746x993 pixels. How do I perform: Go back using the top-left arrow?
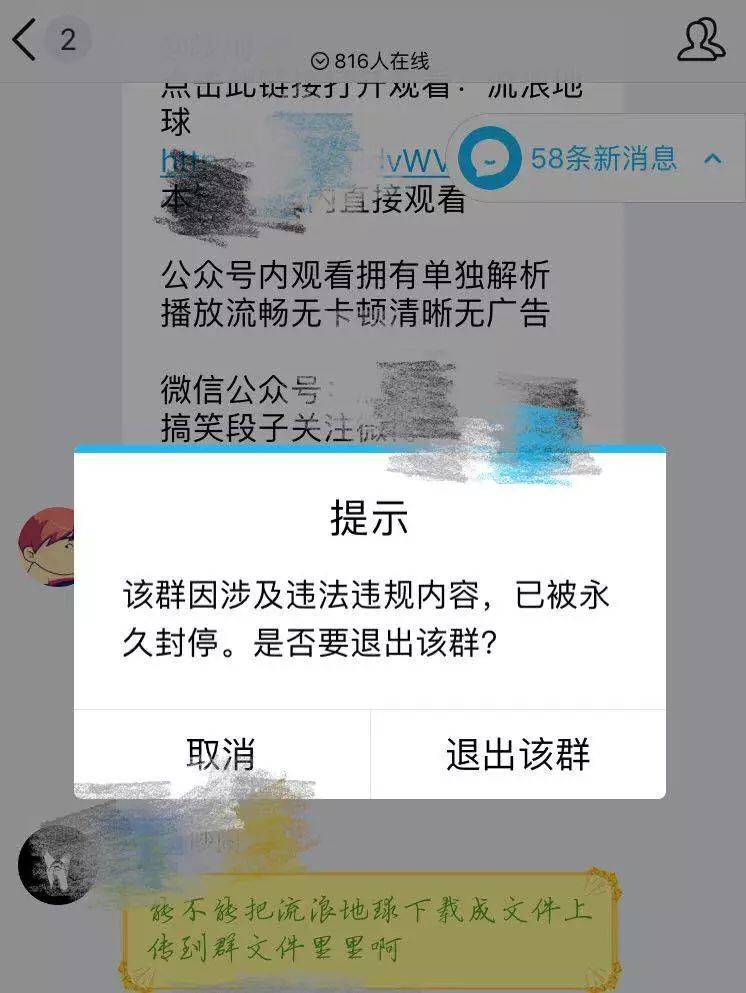pyautogui.click(x=24, y=41)
